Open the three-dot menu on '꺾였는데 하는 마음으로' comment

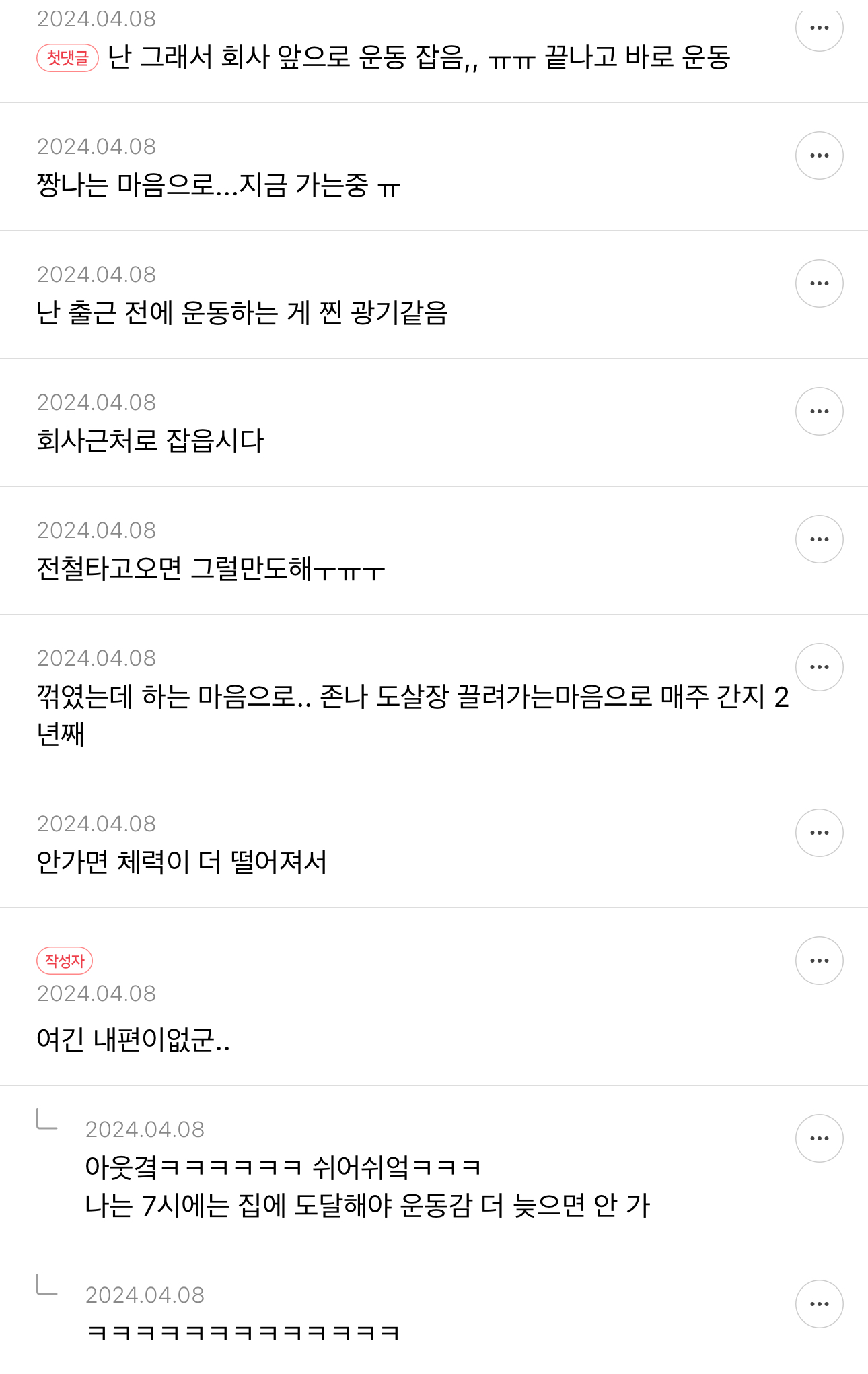point(819,667)
